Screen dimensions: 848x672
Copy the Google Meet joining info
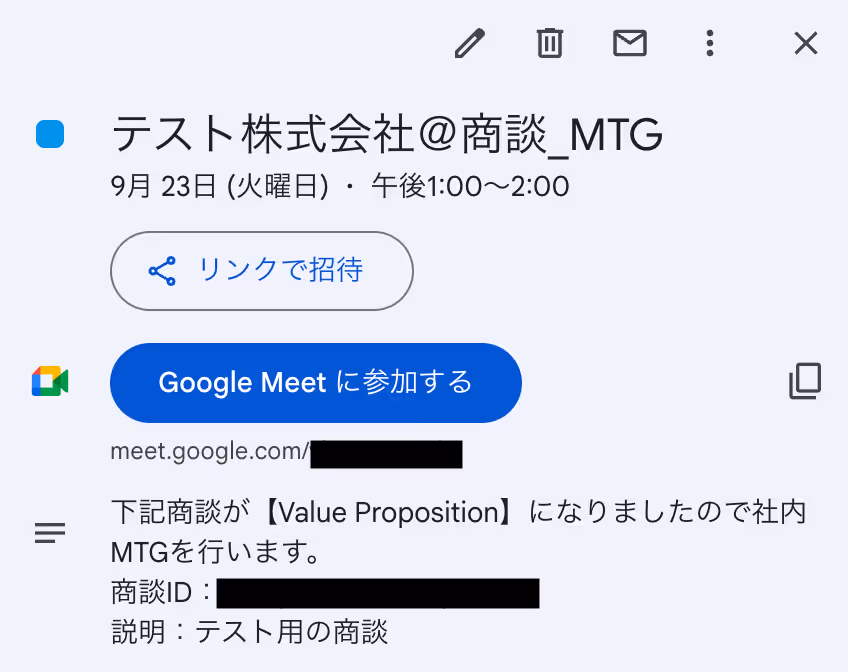point(805,381)
